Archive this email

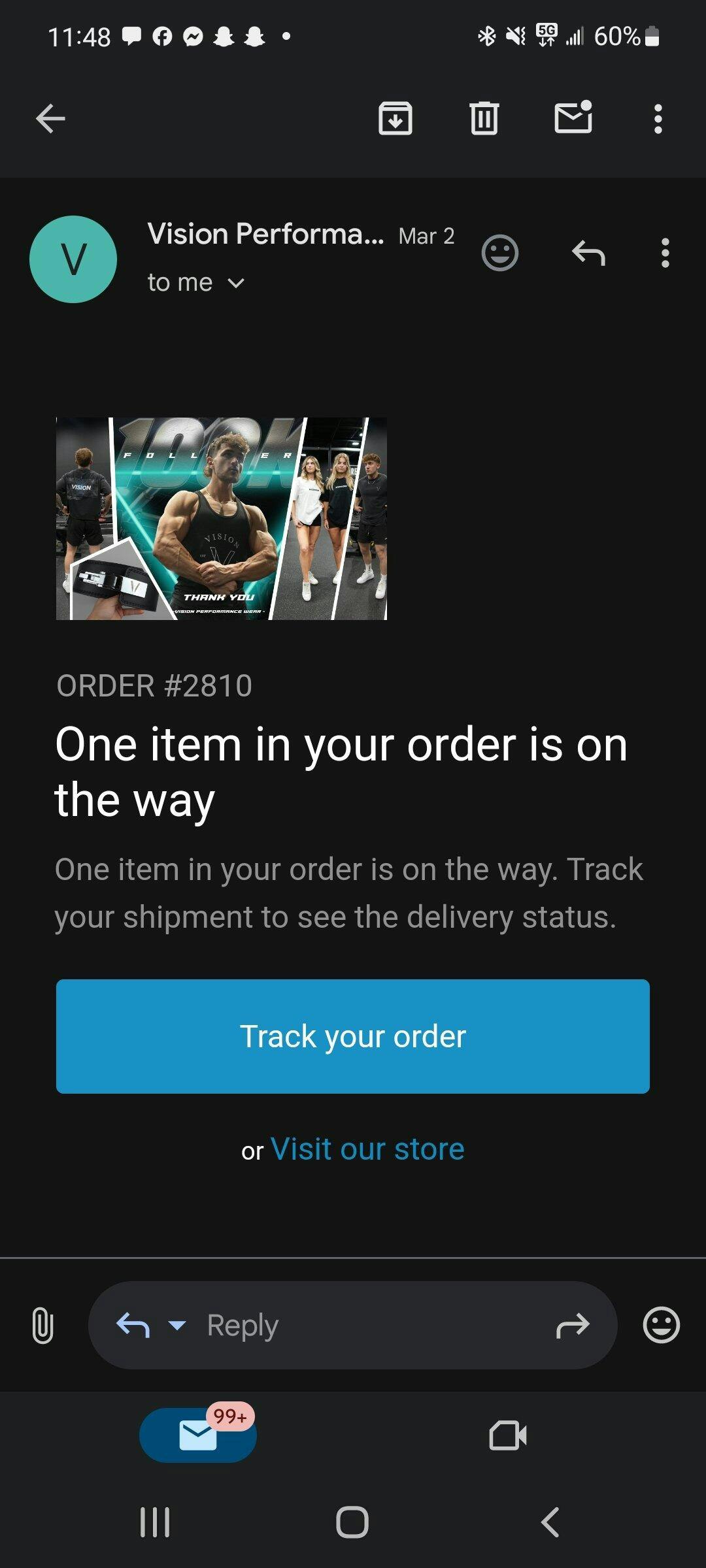(395, 119)
